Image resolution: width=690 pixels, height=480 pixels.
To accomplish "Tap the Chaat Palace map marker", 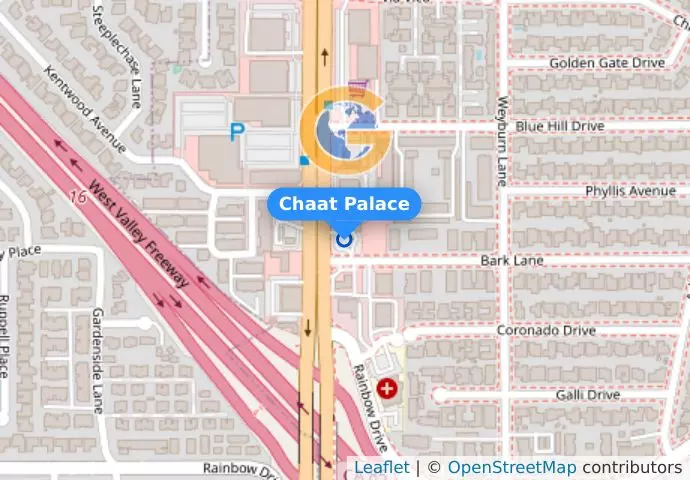I will (344, 239).
